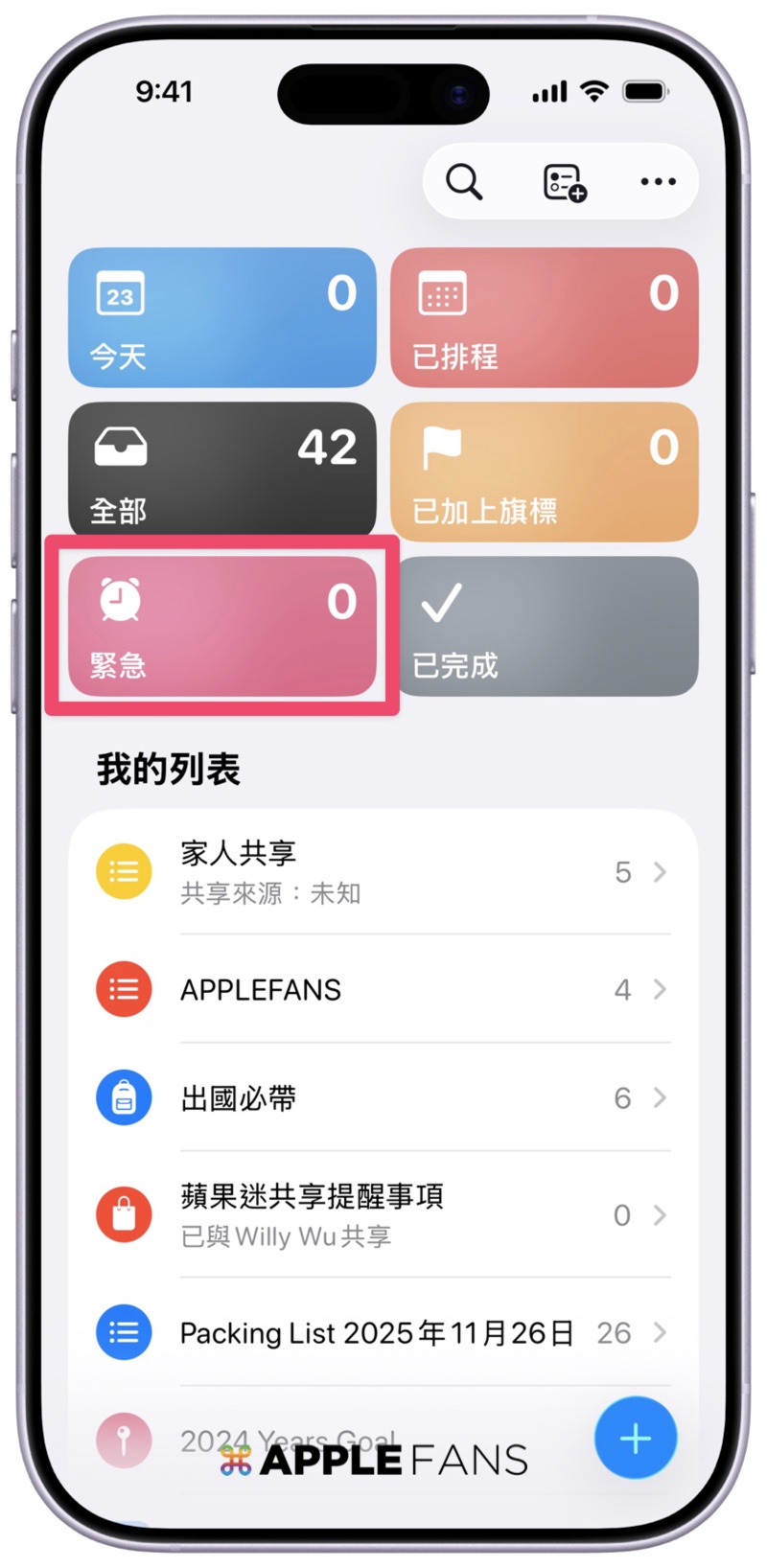Viewport: 767px width, 1568px height.
Task: Open the 已完成 completed card
Action: pyautogui.click(x=544, y=626)
